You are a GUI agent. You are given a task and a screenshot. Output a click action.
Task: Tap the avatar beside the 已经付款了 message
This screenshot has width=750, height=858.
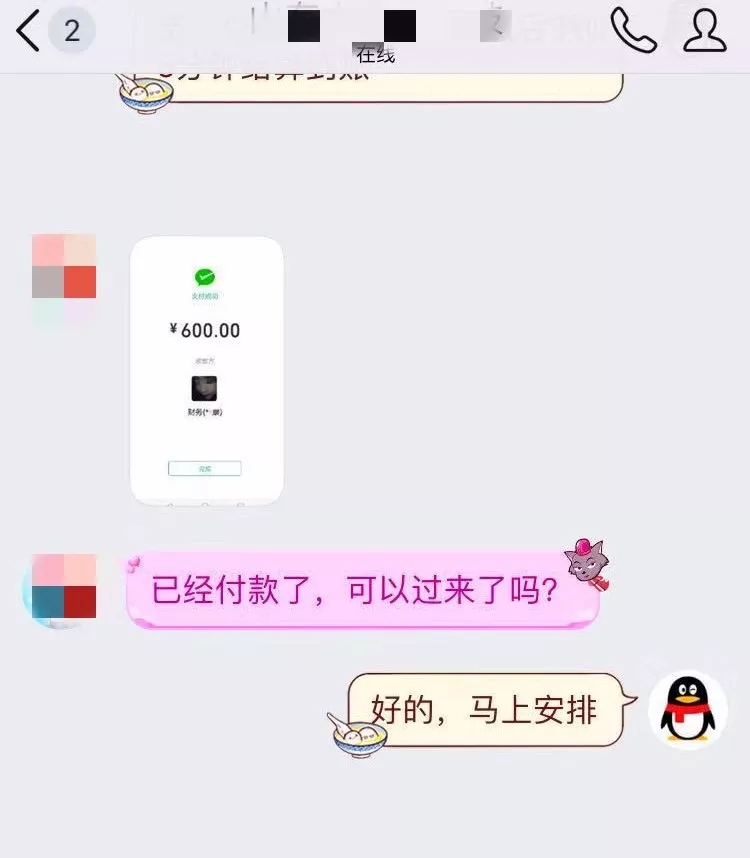pos(64,588)
